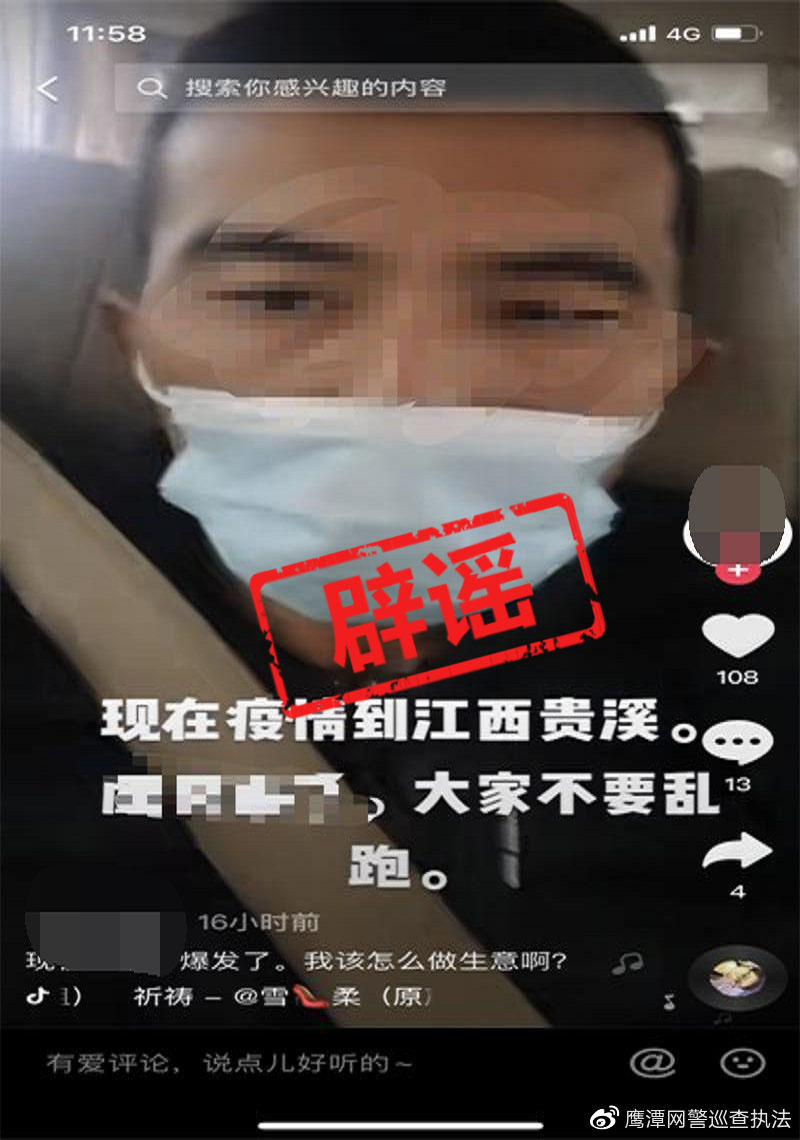The width and height of the screenshot is (800, 1140).
Task: Open the video author's avatar profile
Action: click(737, 512)
